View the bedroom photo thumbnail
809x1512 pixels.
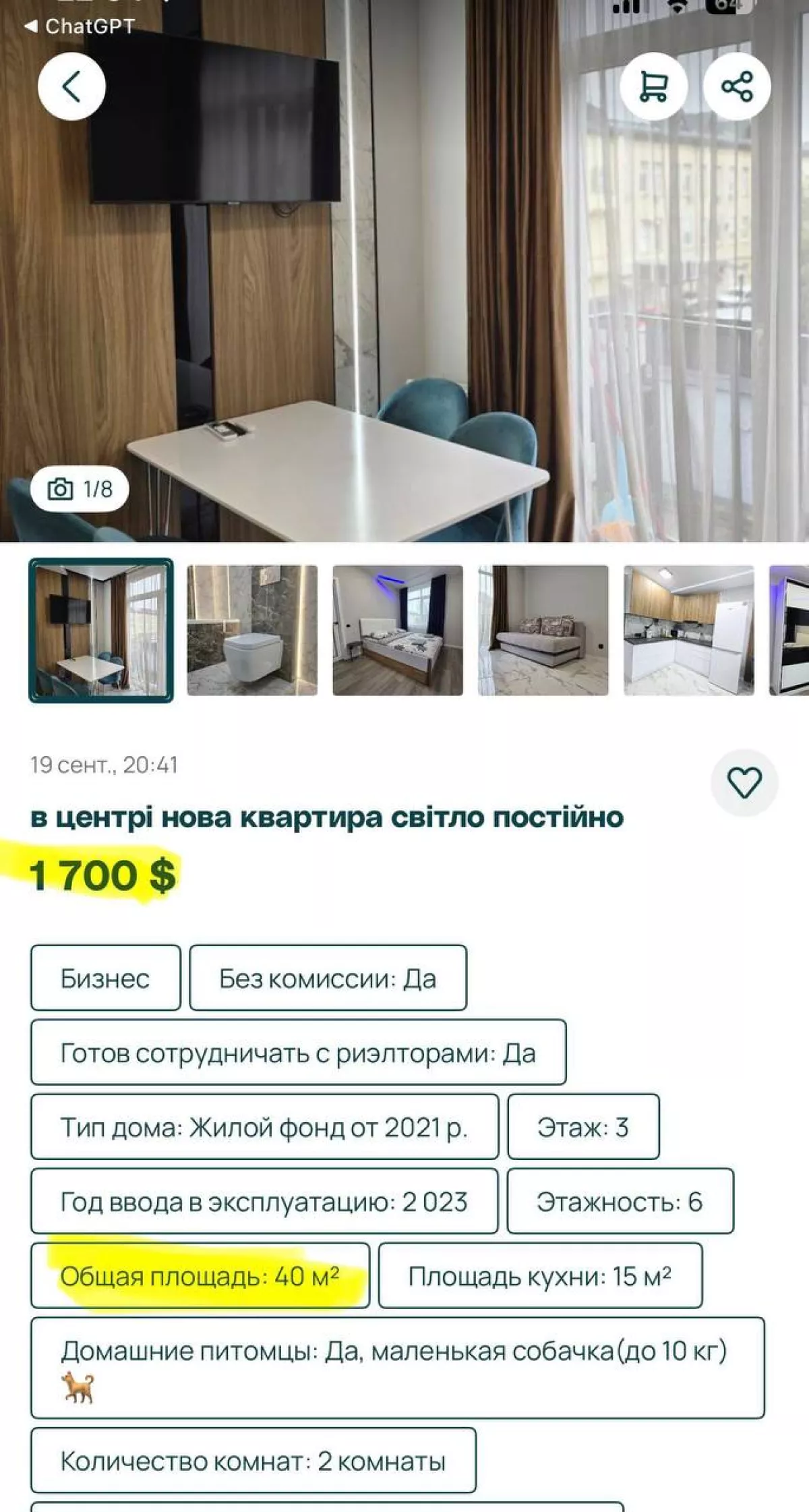click(398, 630)
